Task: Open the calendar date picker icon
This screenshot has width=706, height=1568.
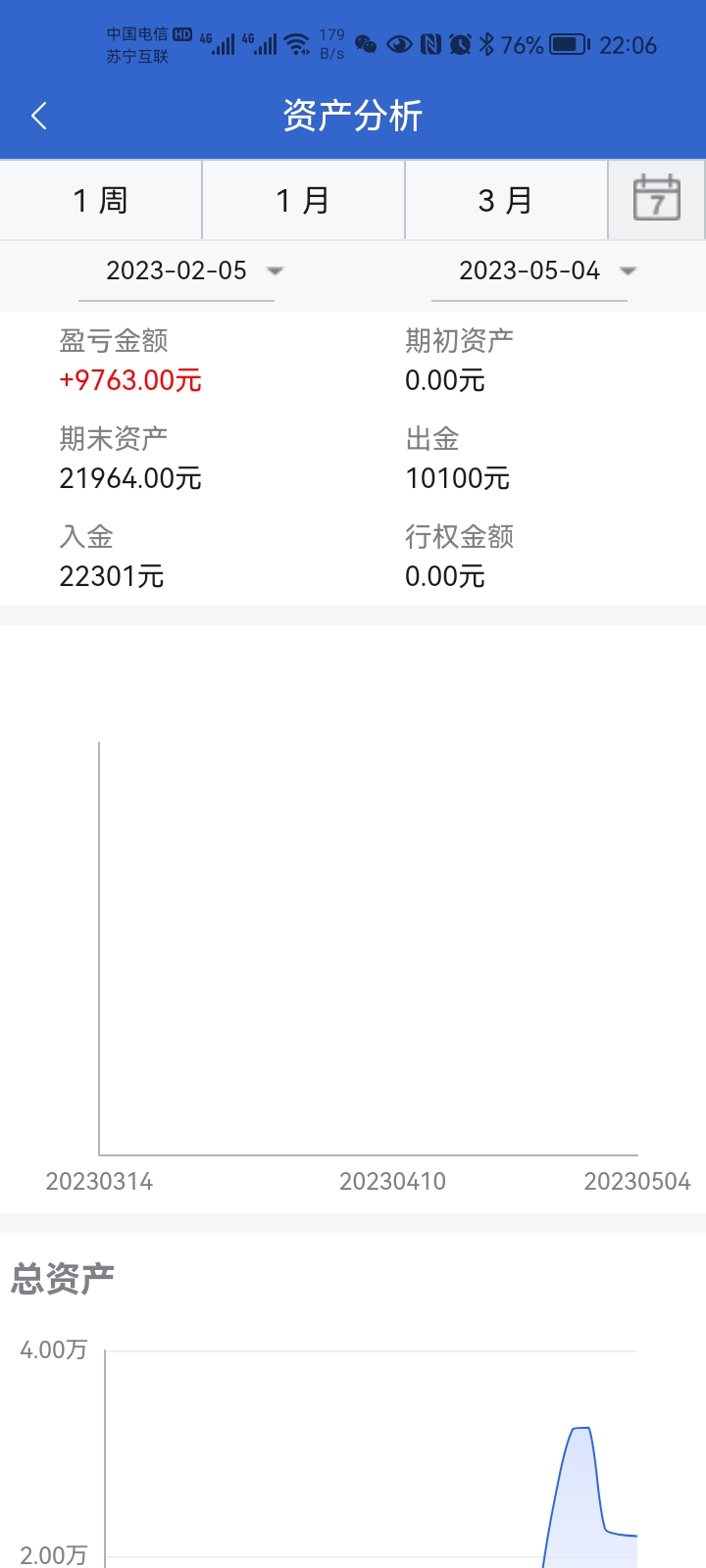Action: [x=656, y=200]
